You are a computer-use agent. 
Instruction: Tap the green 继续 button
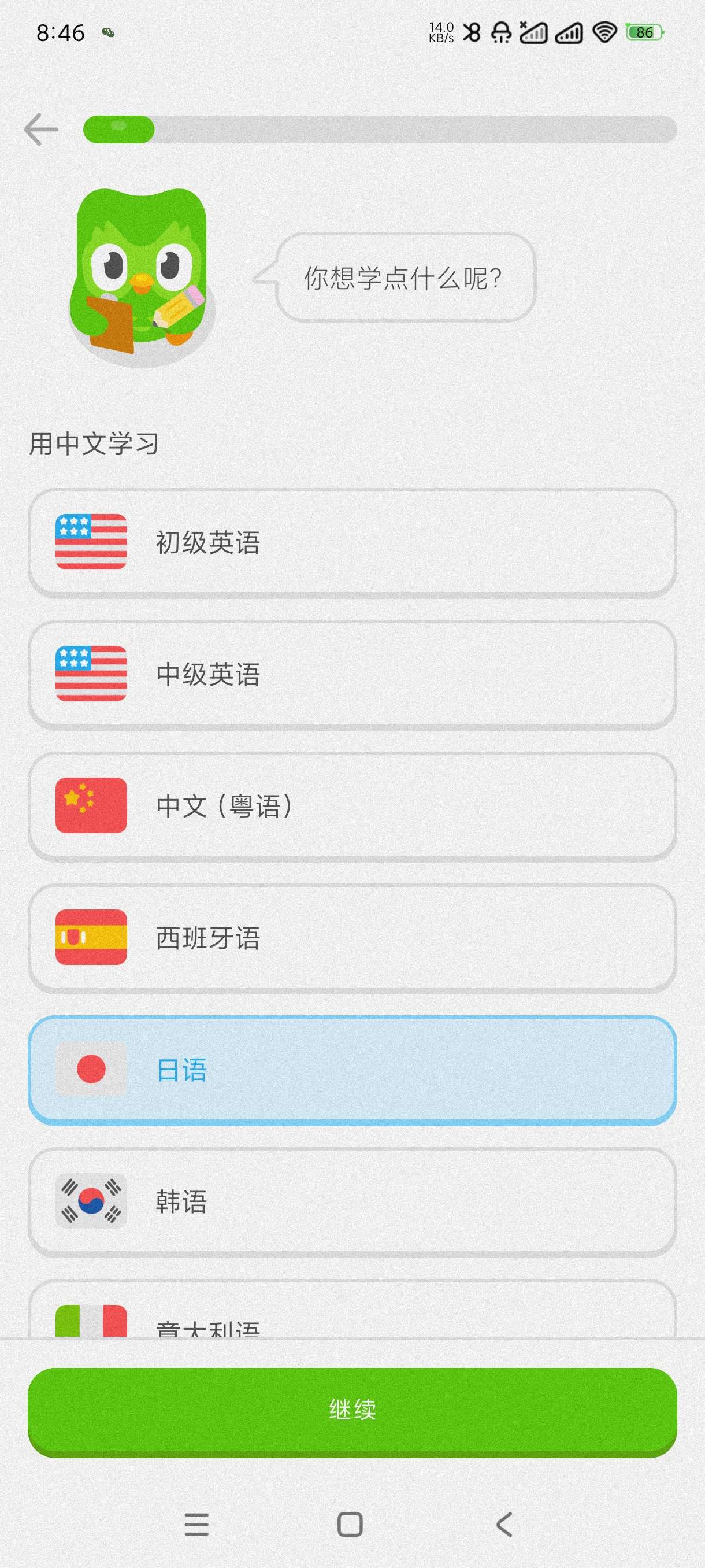coord(352,1410)
